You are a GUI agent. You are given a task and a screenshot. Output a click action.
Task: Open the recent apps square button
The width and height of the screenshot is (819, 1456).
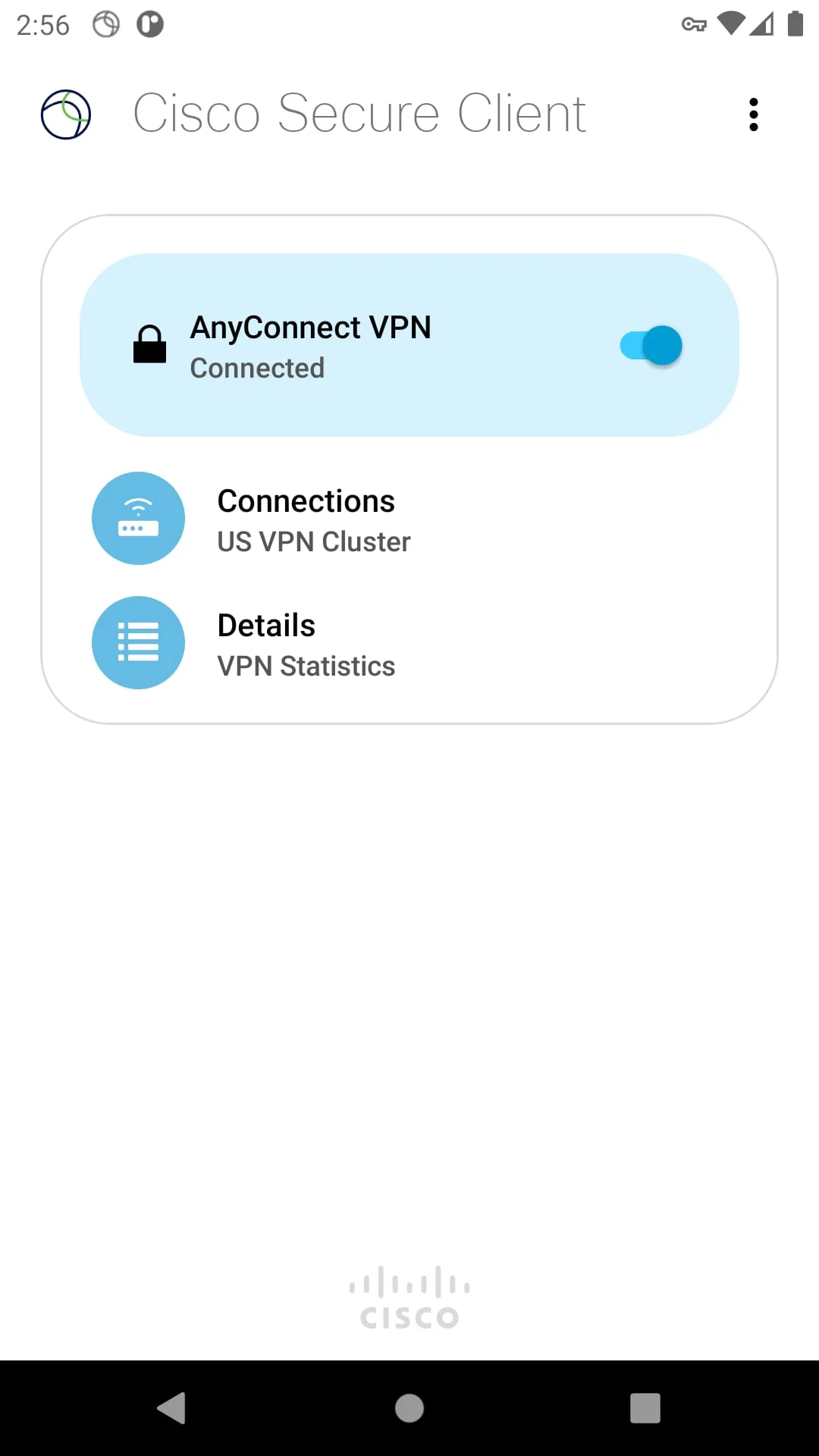pyautogui.click(x=645, y=1409)
